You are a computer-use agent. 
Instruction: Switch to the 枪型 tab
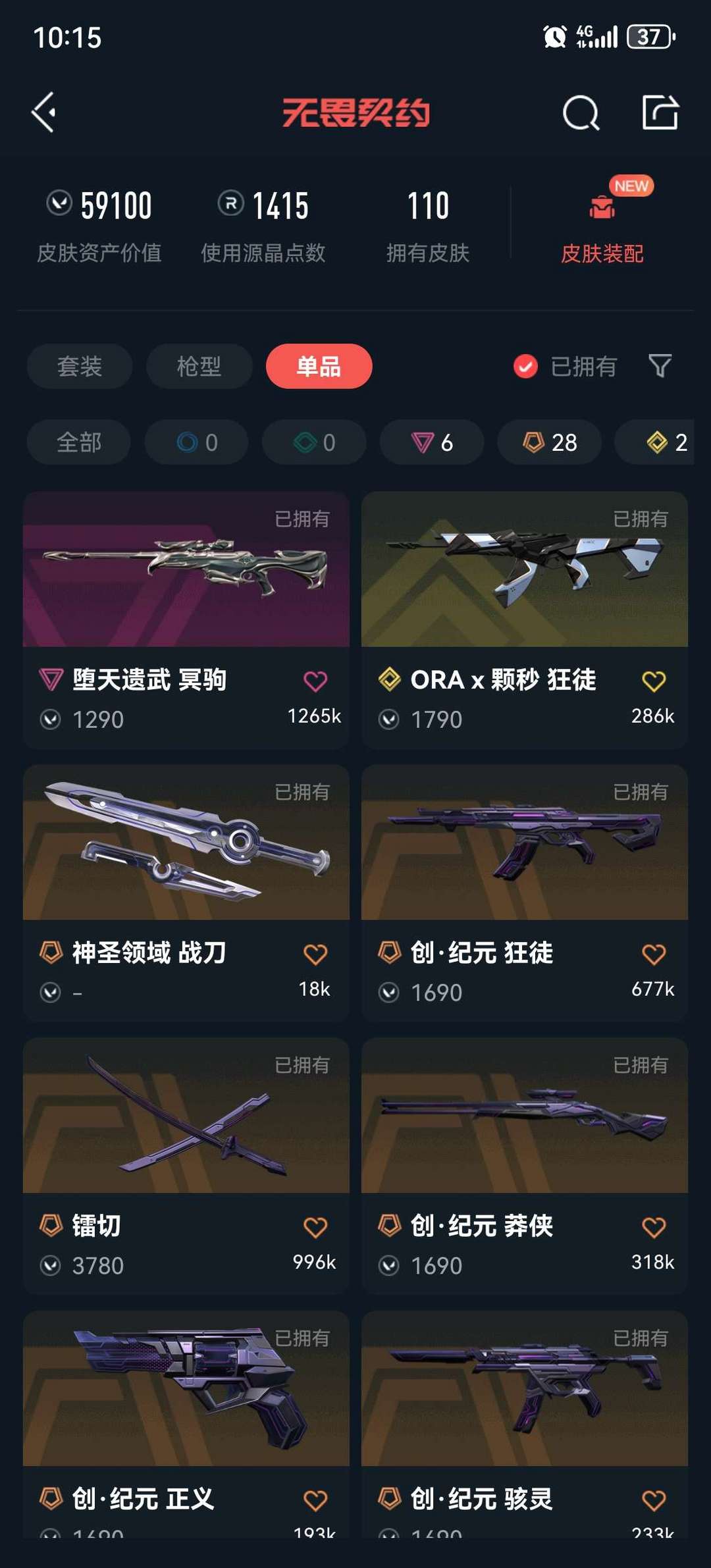click(x=199, y=367)
